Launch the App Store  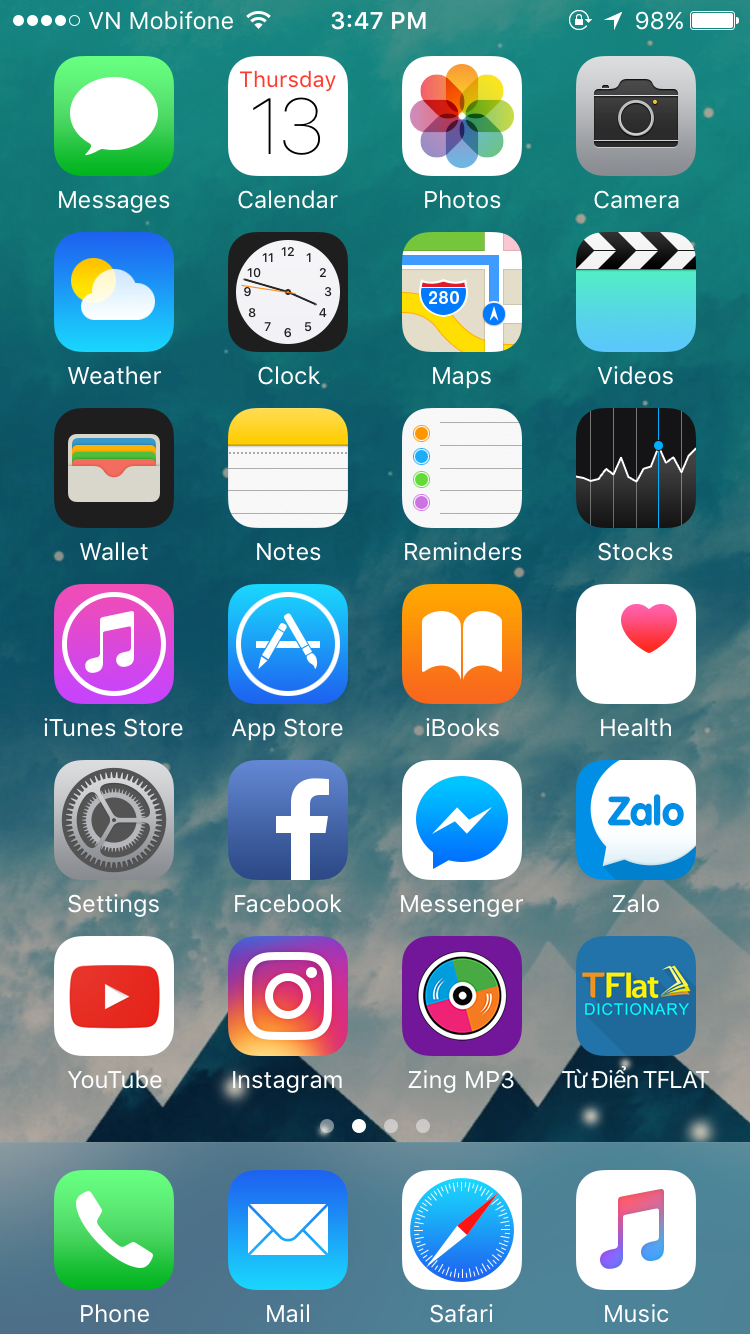tap(288, 644)
